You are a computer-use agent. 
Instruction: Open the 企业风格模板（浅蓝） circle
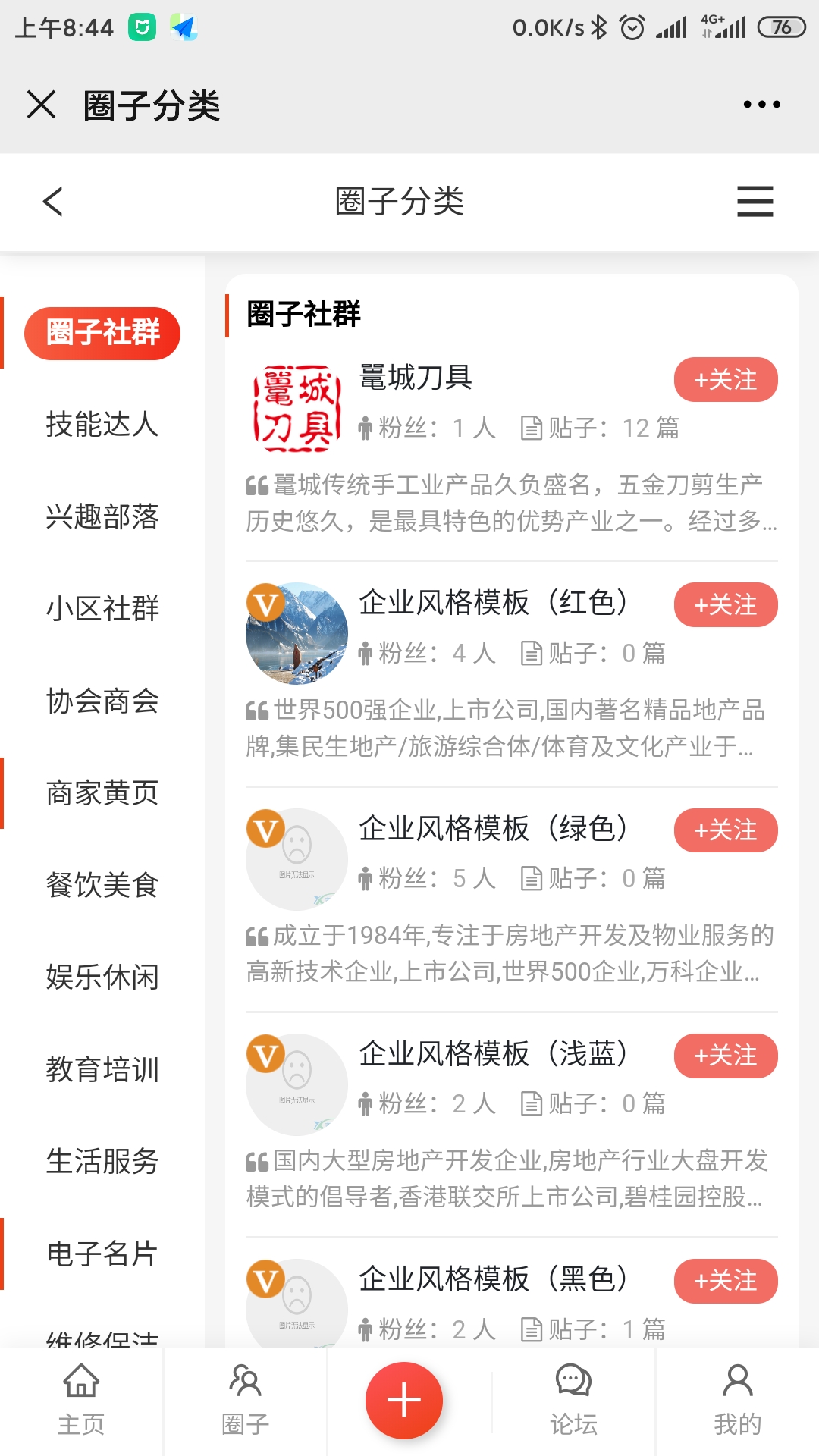[493, 1054]
